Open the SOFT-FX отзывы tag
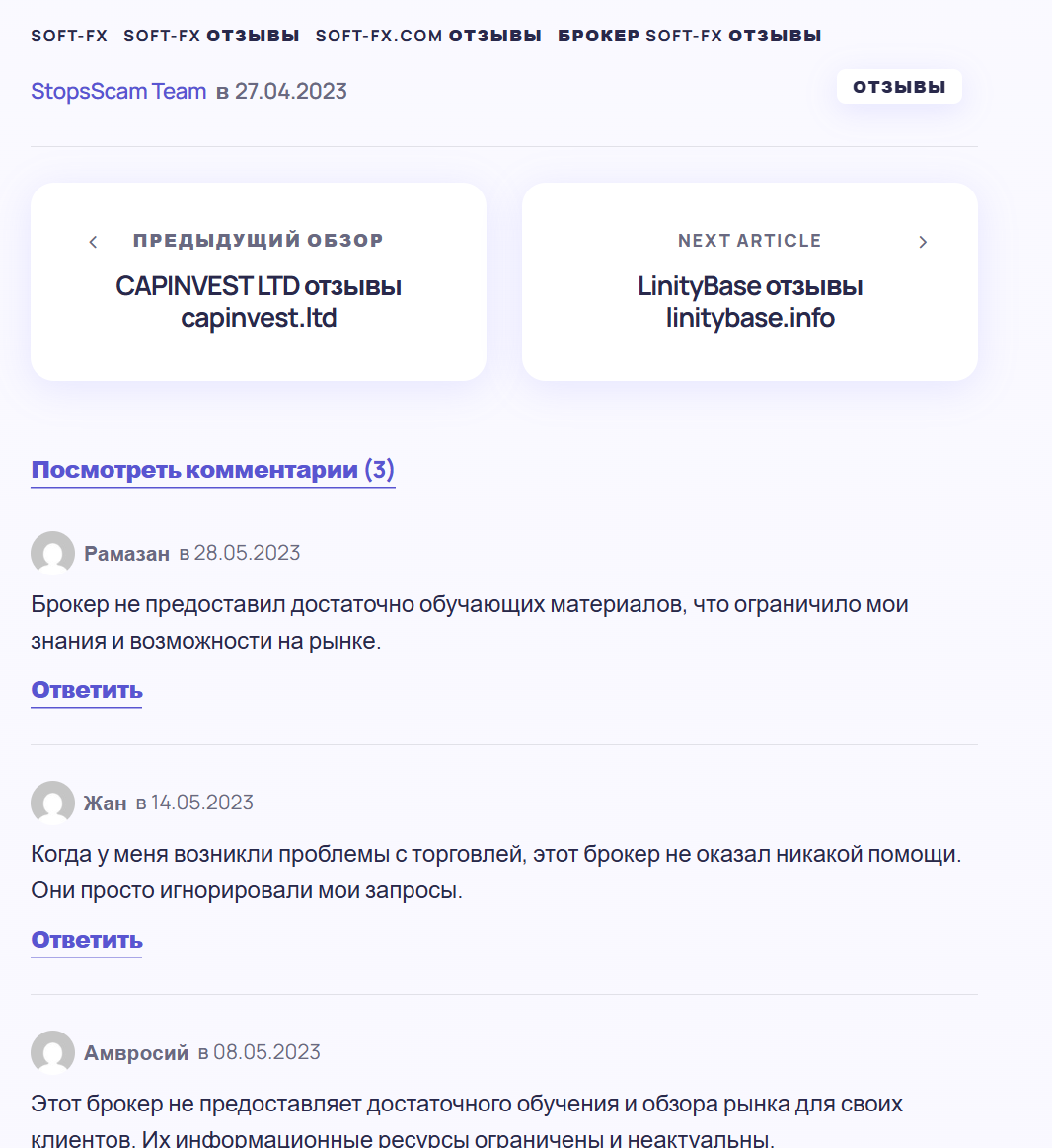 (x=211, y=36)
